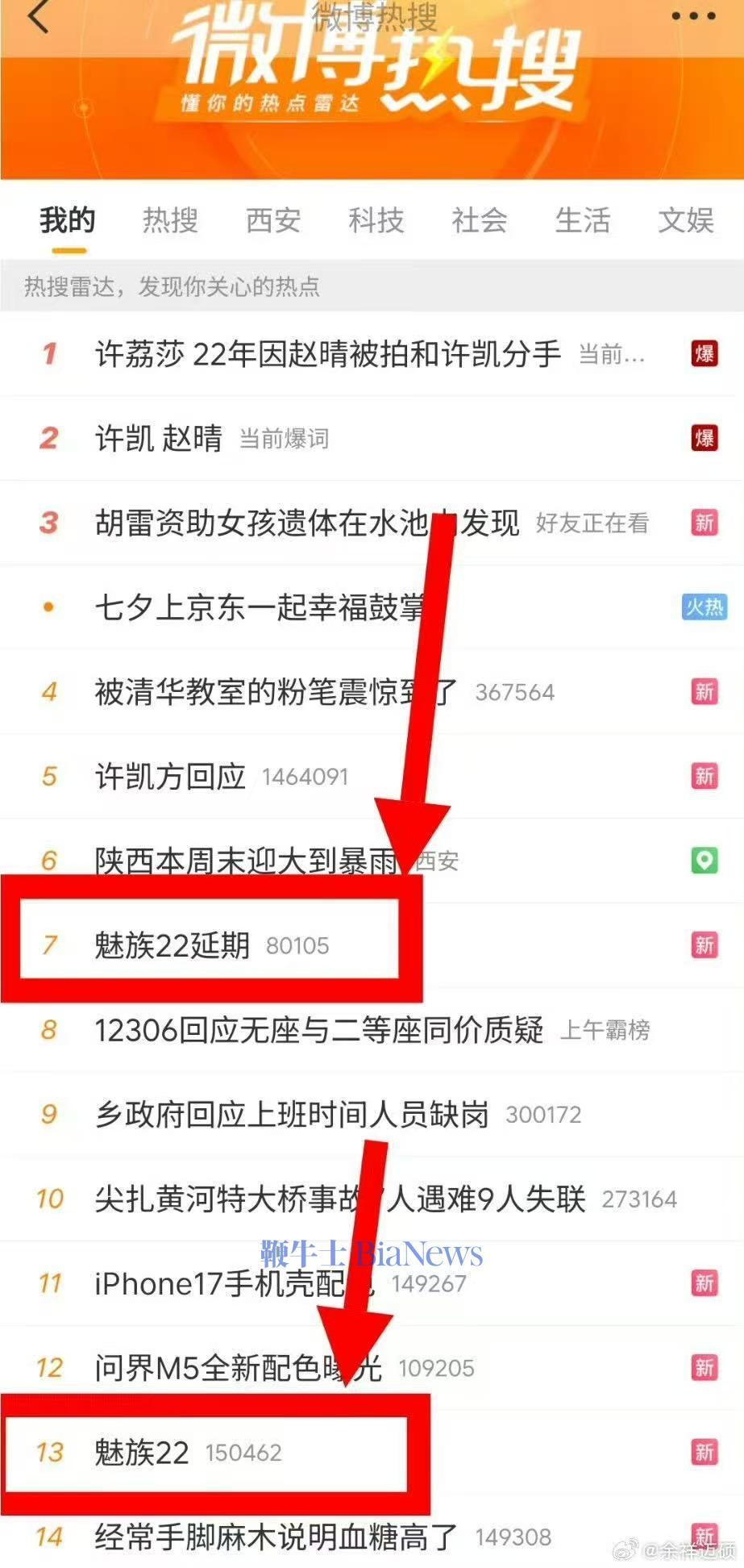
Task: Open the 许凯方回应 topic
Action: [x=170, y=776]
